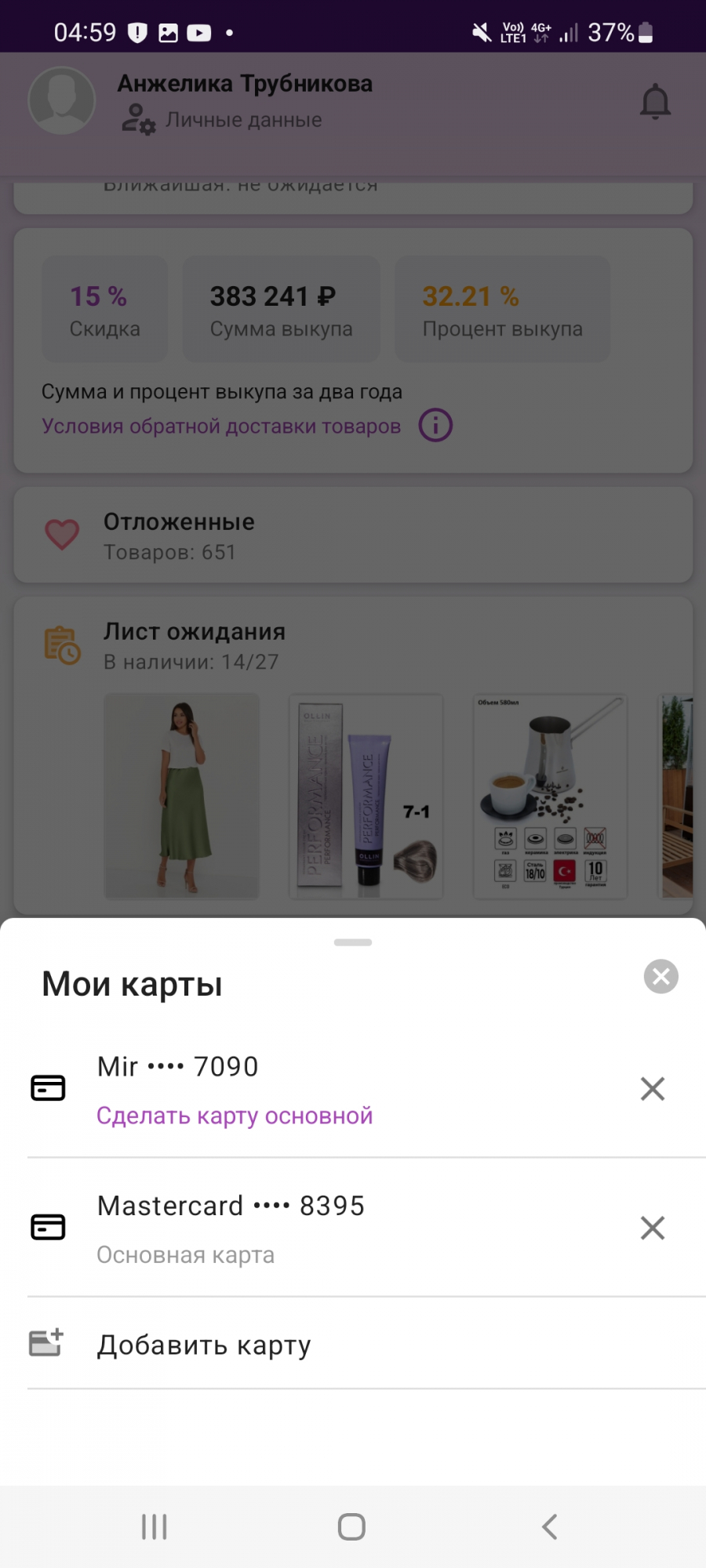Tap Добавить карту to add a card
The height and width of the screenshot is (1568, 706).
pyautogui.click(x=366, y=1344)
